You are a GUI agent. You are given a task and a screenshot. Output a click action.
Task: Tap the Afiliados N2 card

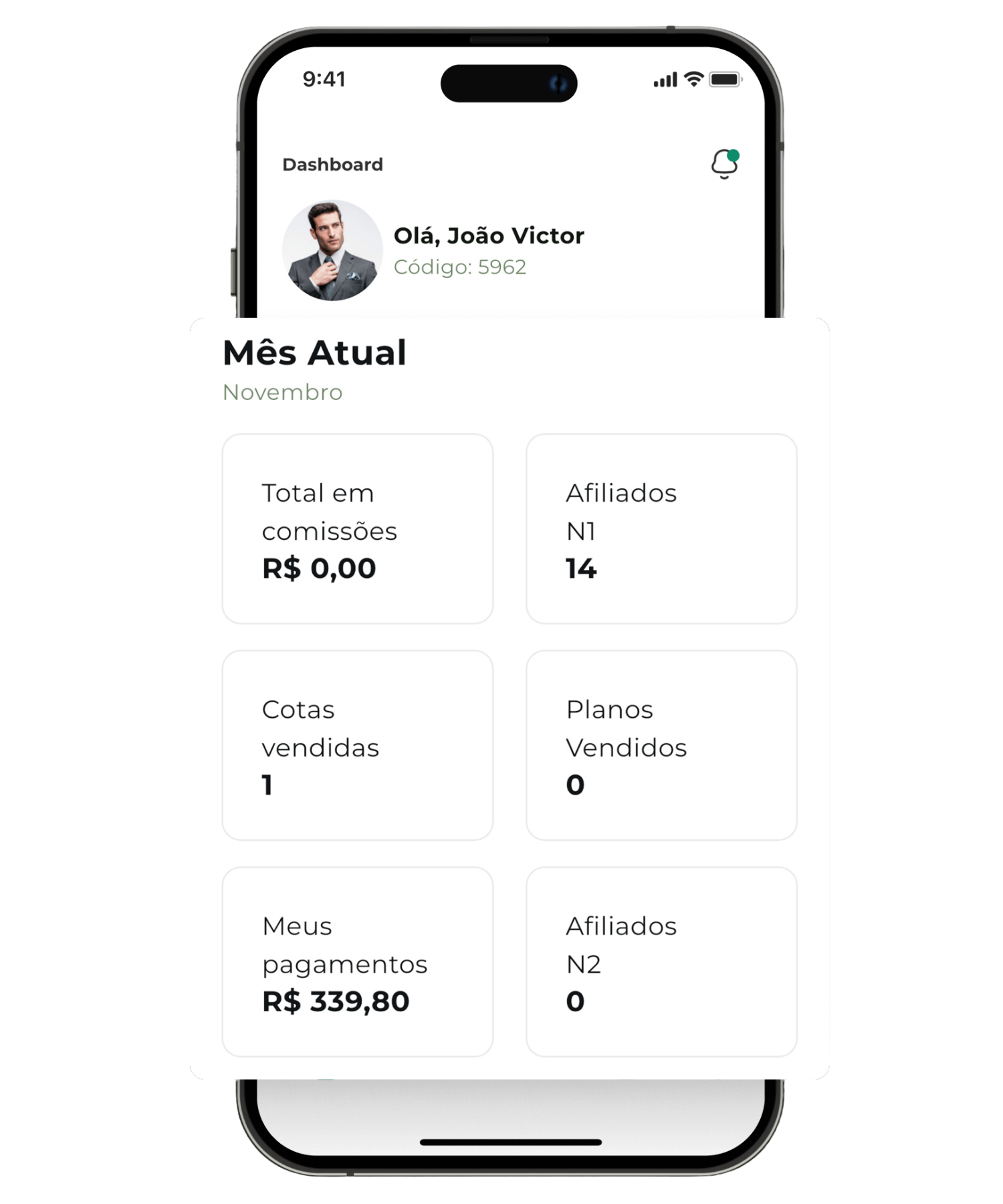pyautogui.click(x=661, y=961)
